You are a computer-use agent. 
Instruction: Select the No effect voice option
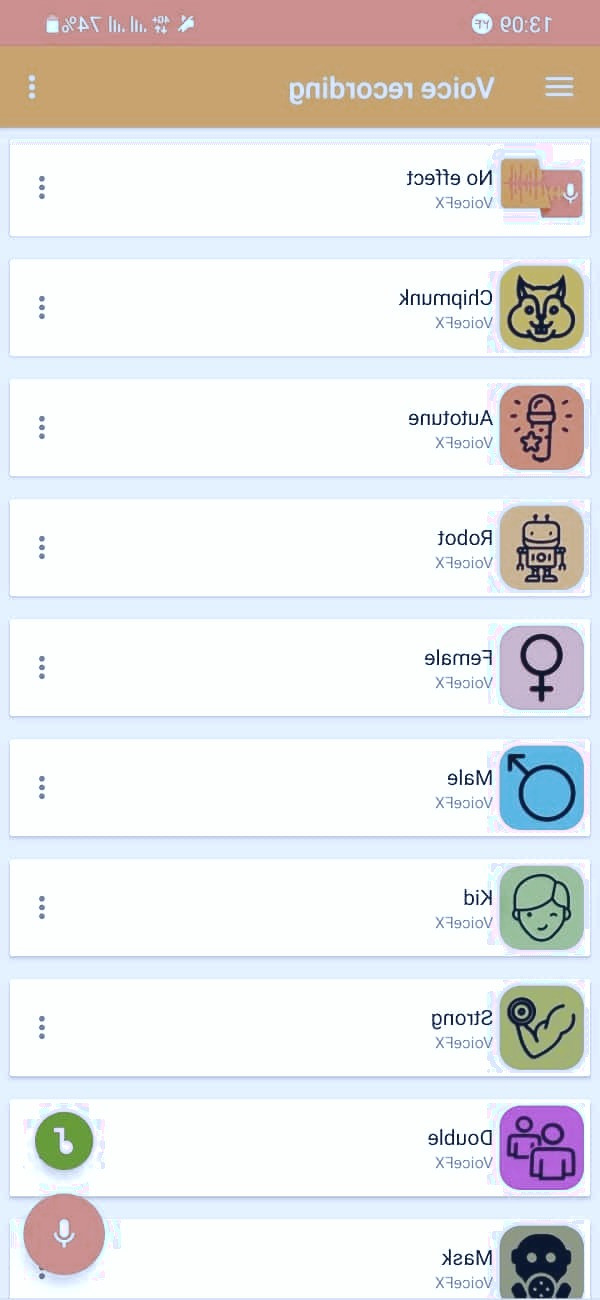click(300, 188)
